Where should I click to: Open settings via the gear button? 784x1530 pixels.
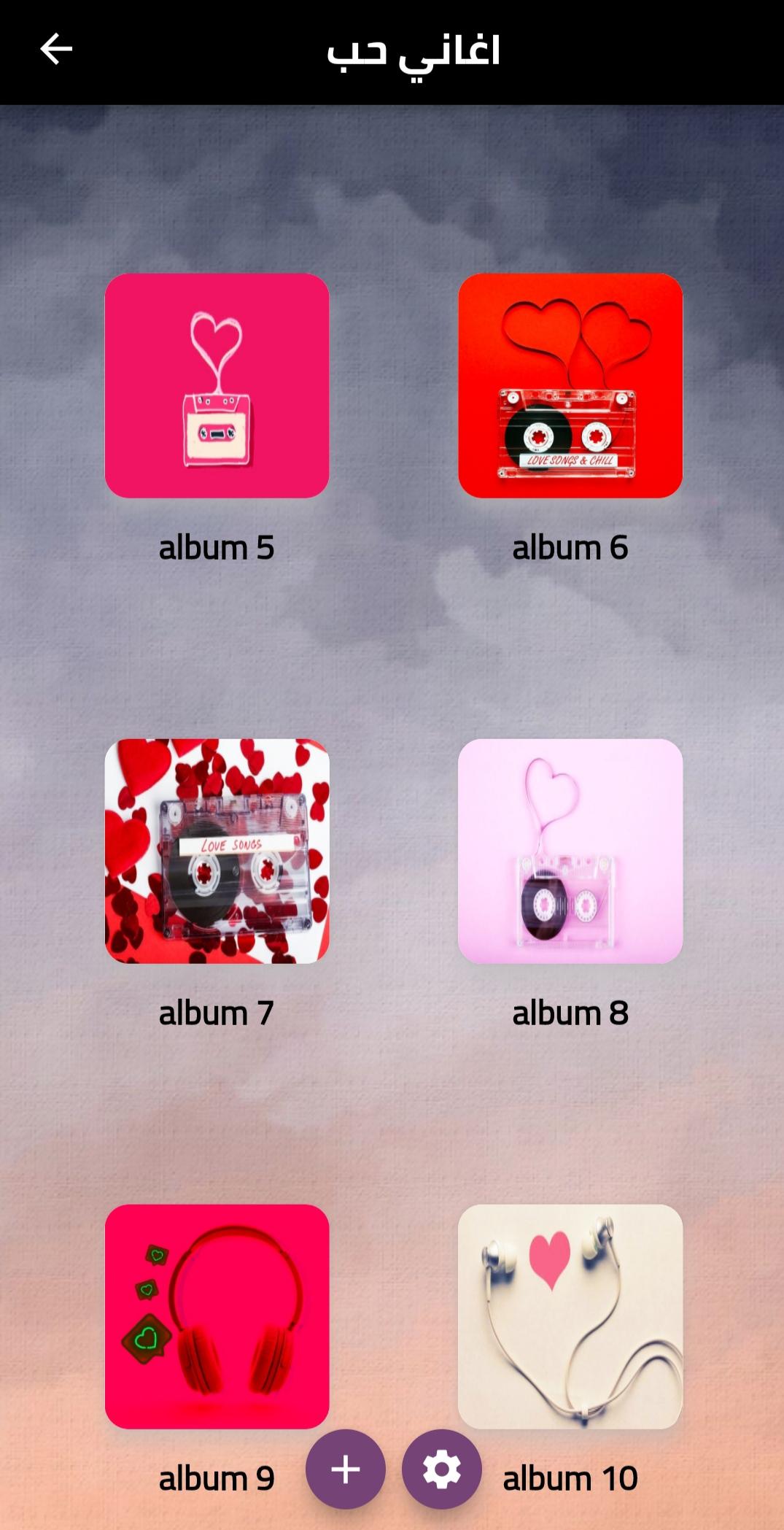(441, 1469)
